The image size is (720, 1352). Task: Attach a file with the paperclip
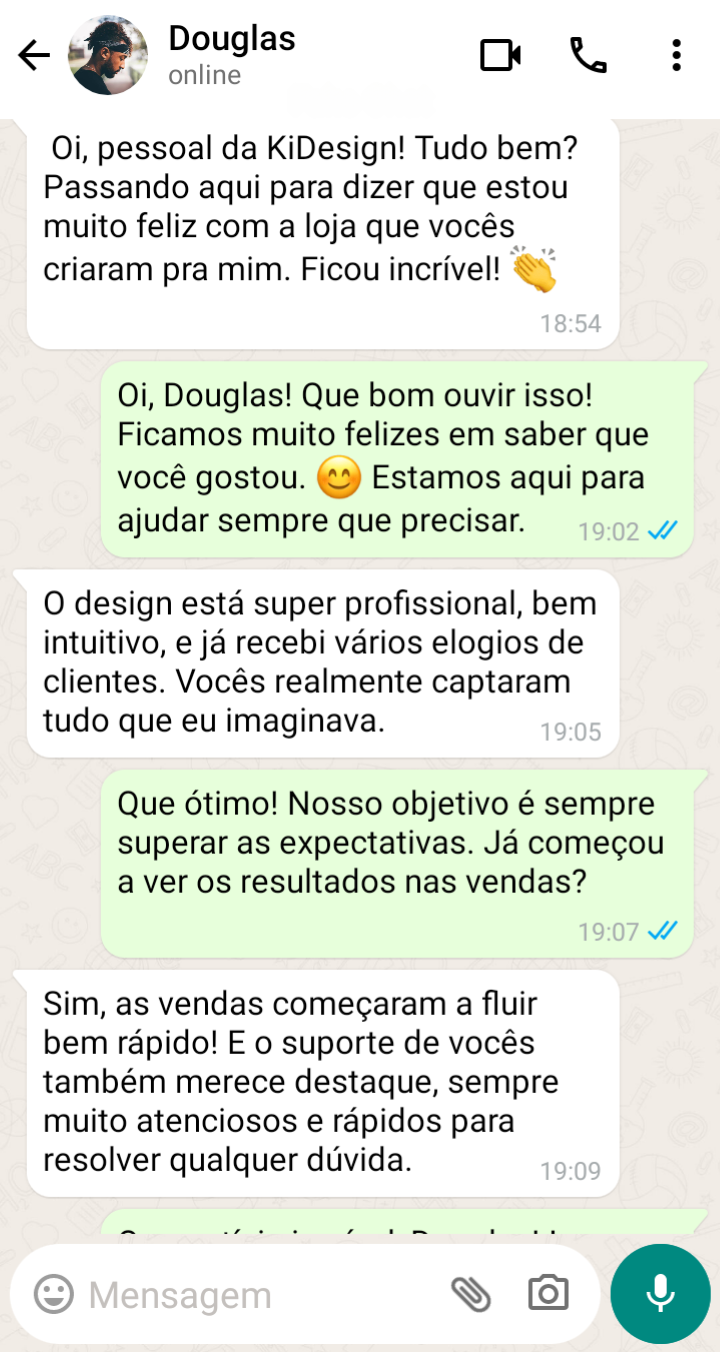(471, 1294)
